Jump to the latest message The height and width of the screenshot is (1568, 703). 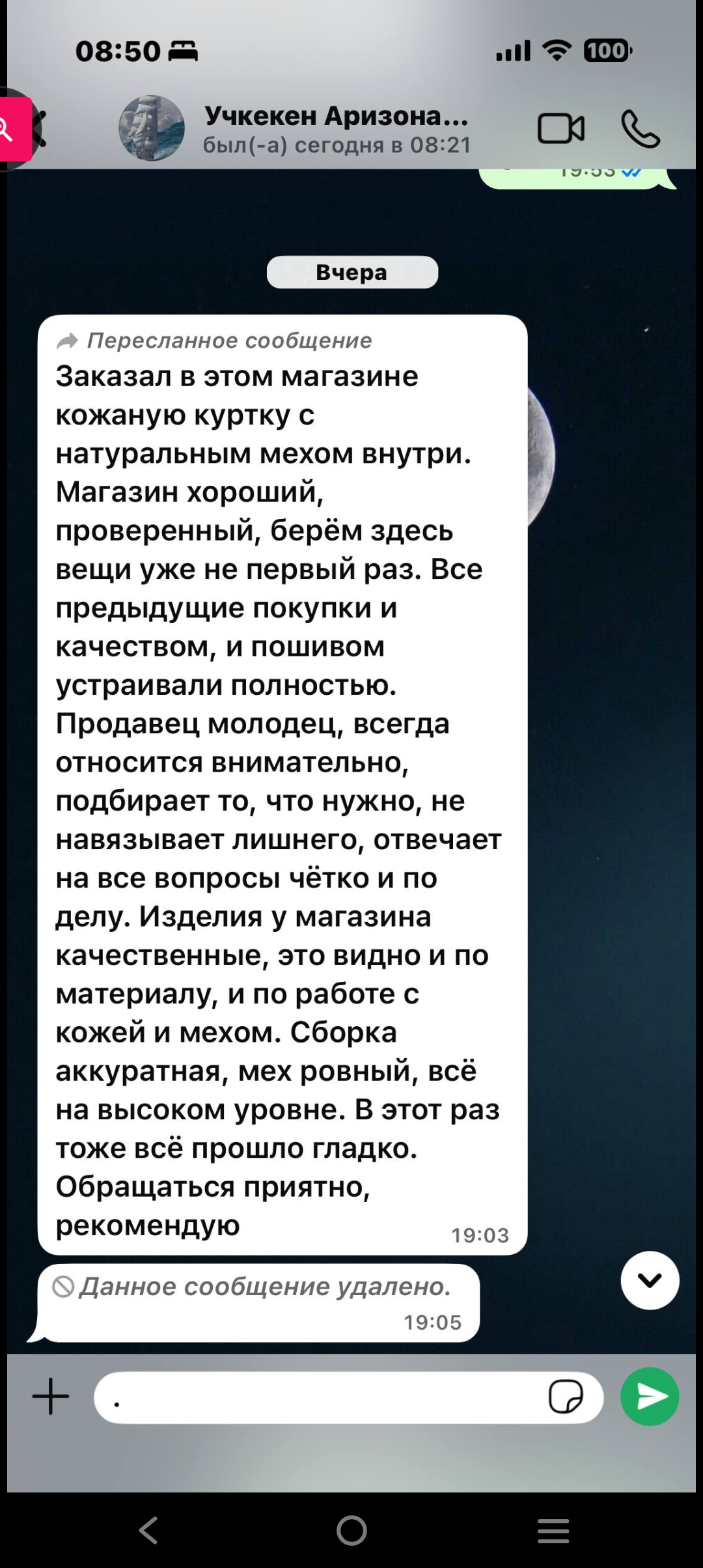tap(650, 1280)
